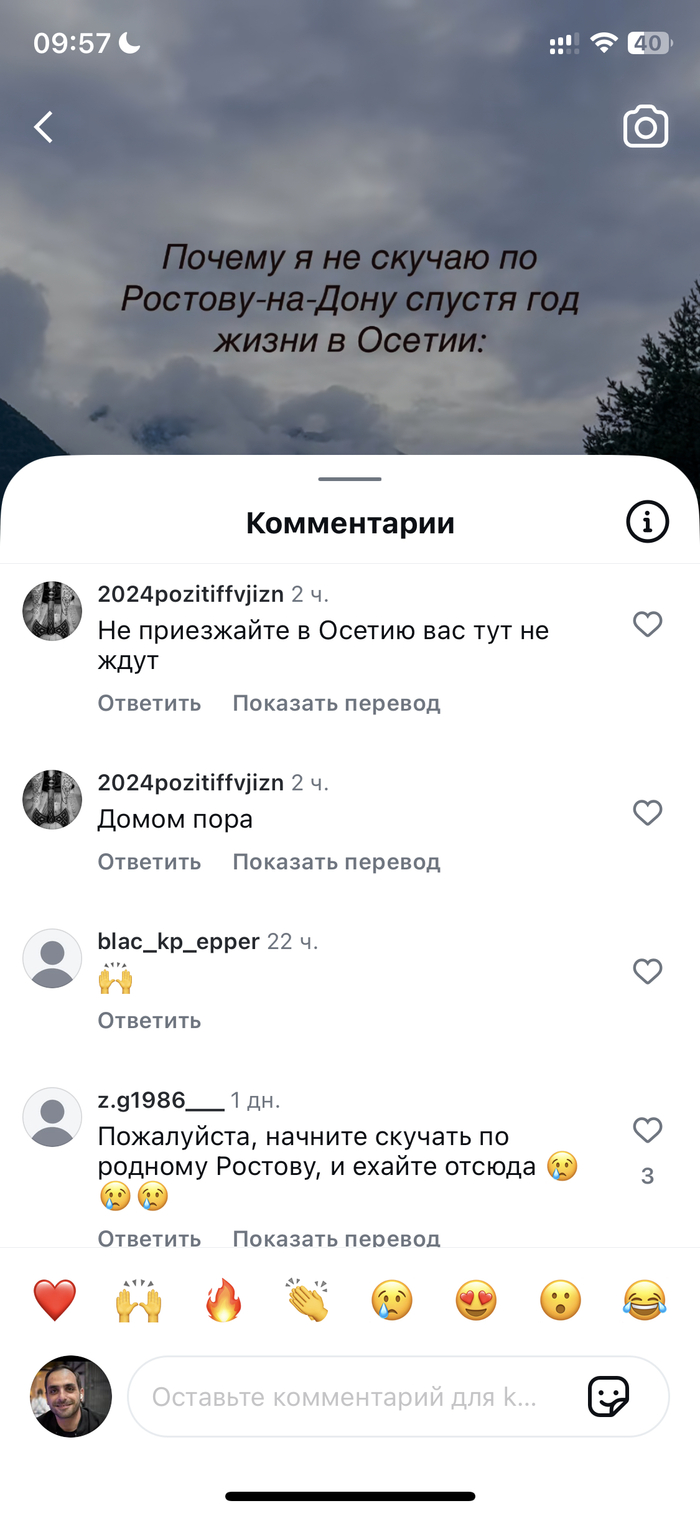The width and height of the screenshot is (700, 1516).
Task: Open the sticker picker in comment field
Action: [x=608, y=1397]
